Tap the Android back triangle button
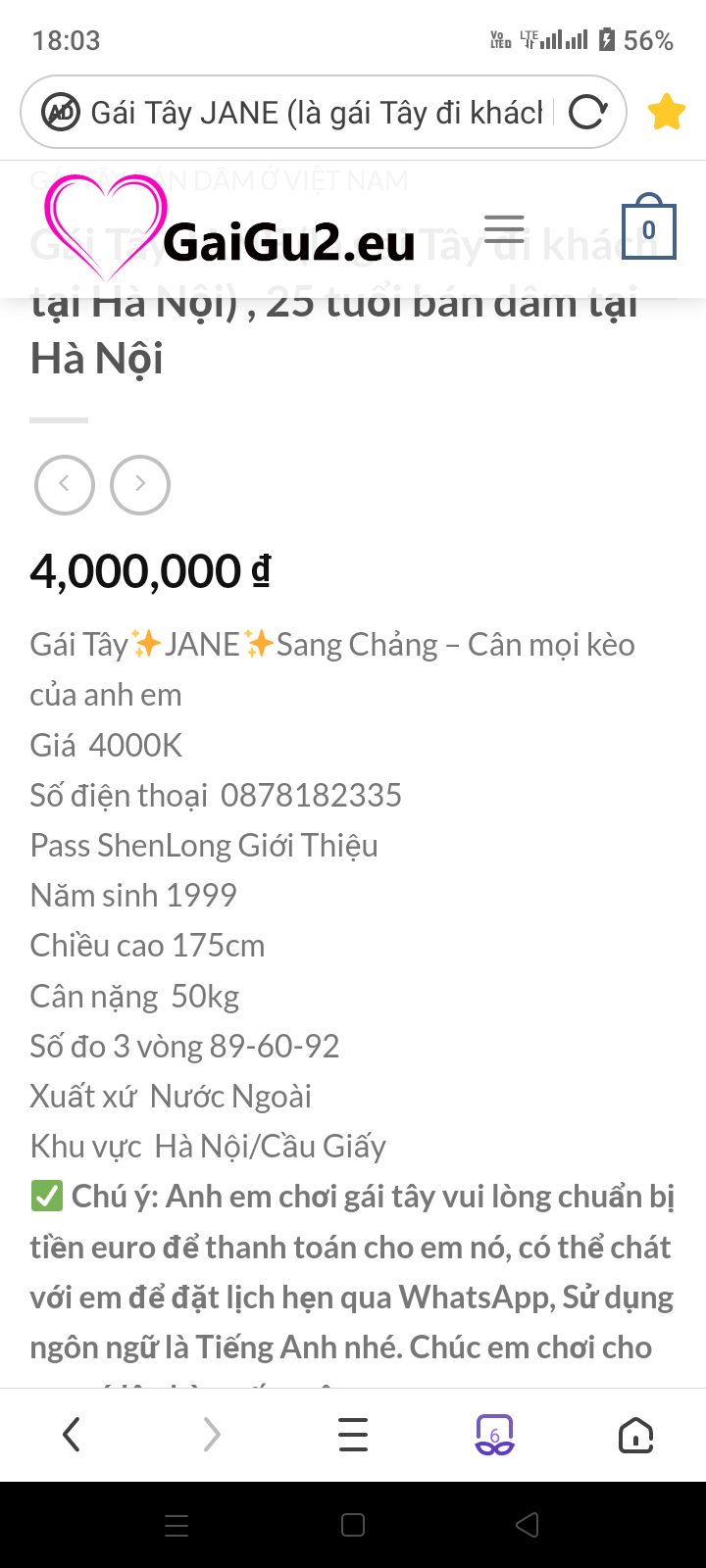Image resolution: width=706 pixels, height=1568 pixels. point(528,1525)
